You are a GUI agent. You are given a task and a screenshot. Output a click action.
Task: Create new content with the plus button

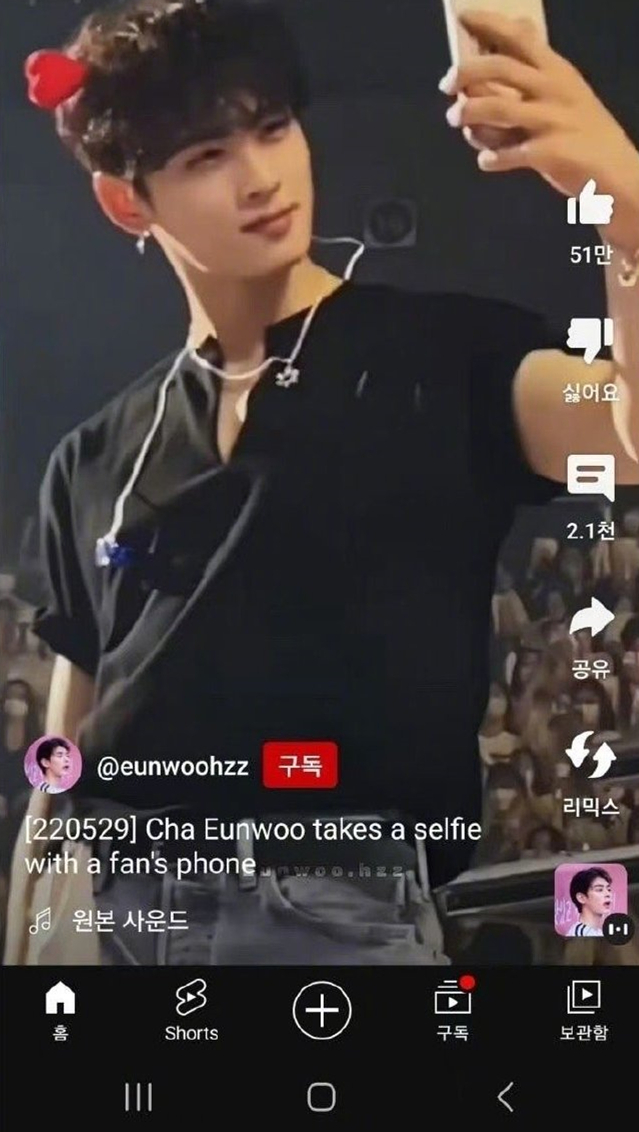pyautogui.click(x=322, y=1010)
